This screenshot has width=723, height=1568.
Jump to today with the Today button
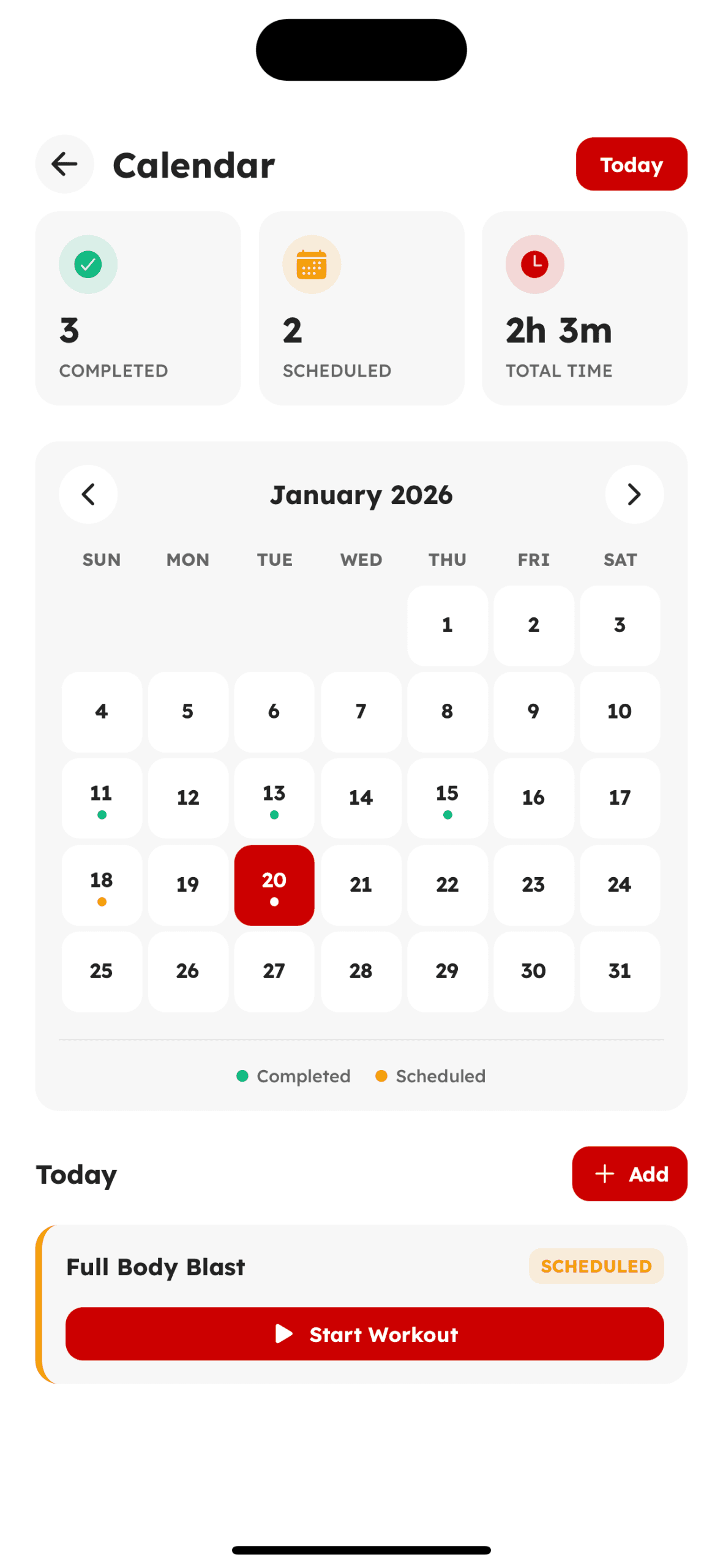631,164
